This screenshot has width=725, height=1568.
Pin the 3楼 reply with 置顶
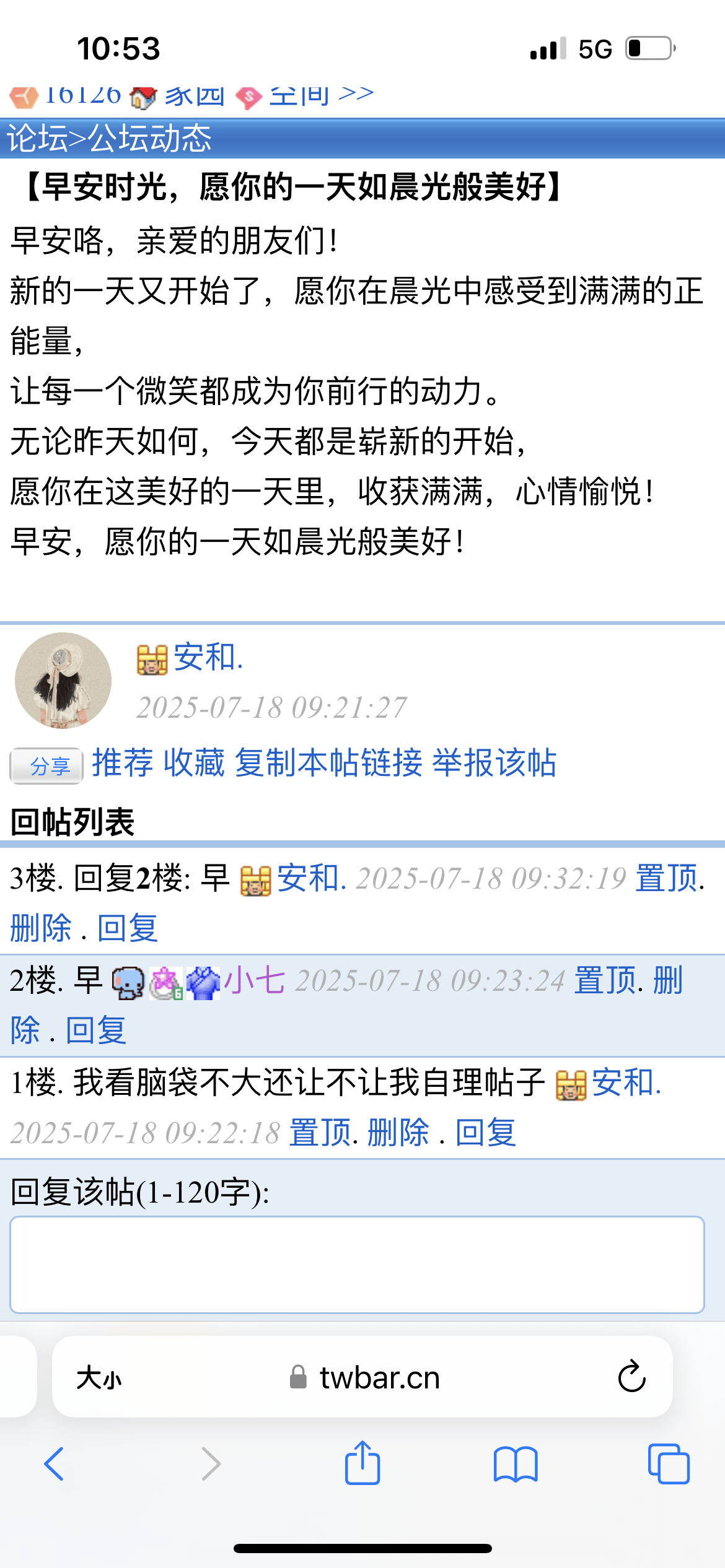pos(667,878)
